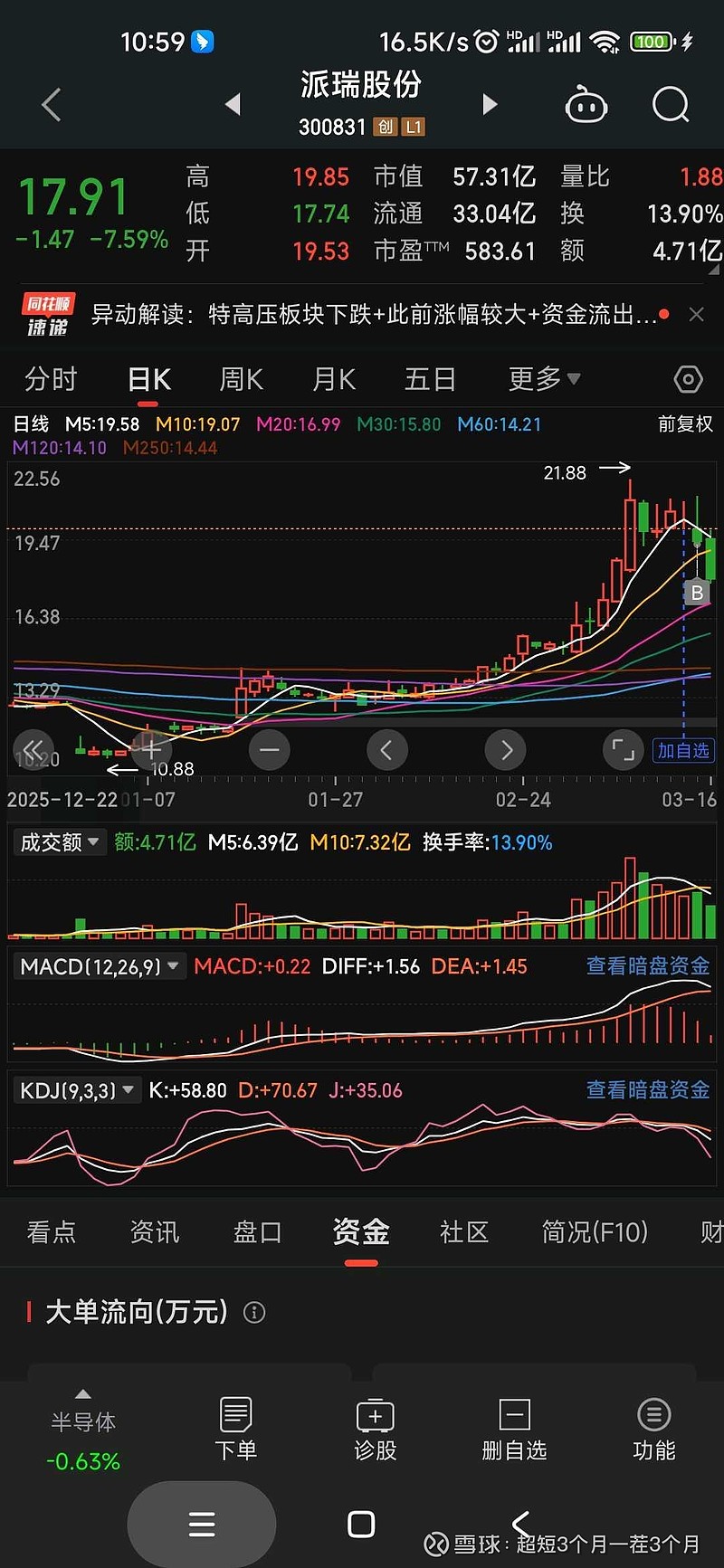This screenshot has height=1568, width=724.
Task: Expand the 更多 chart period dropdown
Action: click(544, 379)
